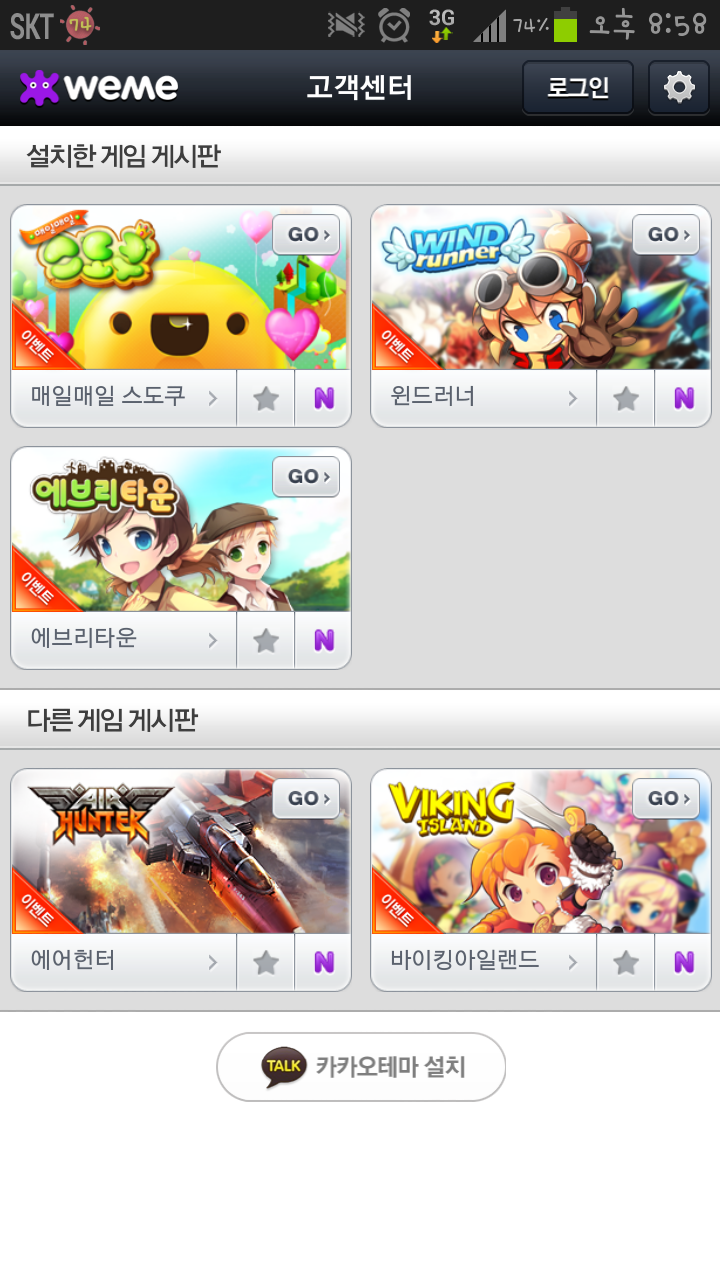This screenshot has width=720, height=1280.
Task: Tap GO on the 에브리타운 card
Action: pyautogui.click(x=306, y=476)
